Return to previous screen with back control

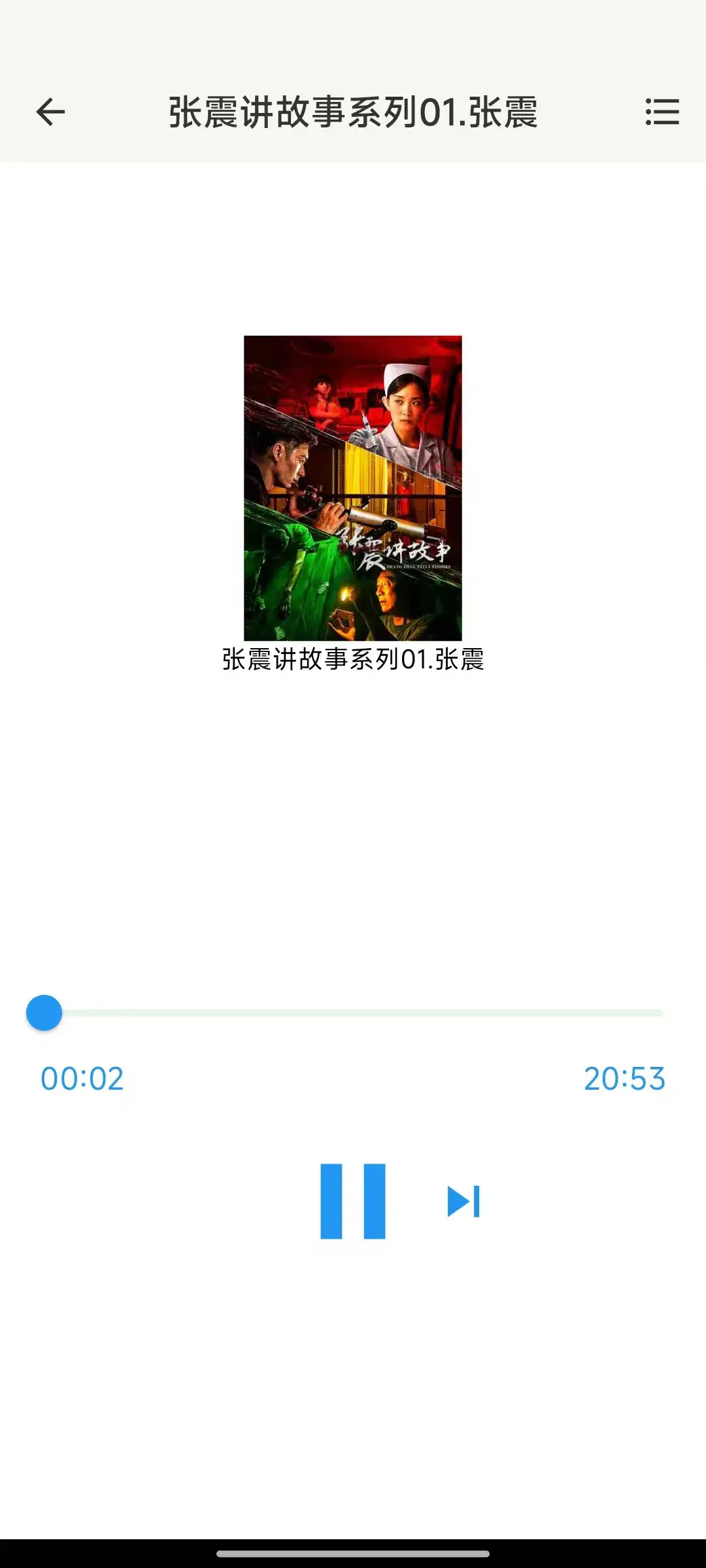50,112
